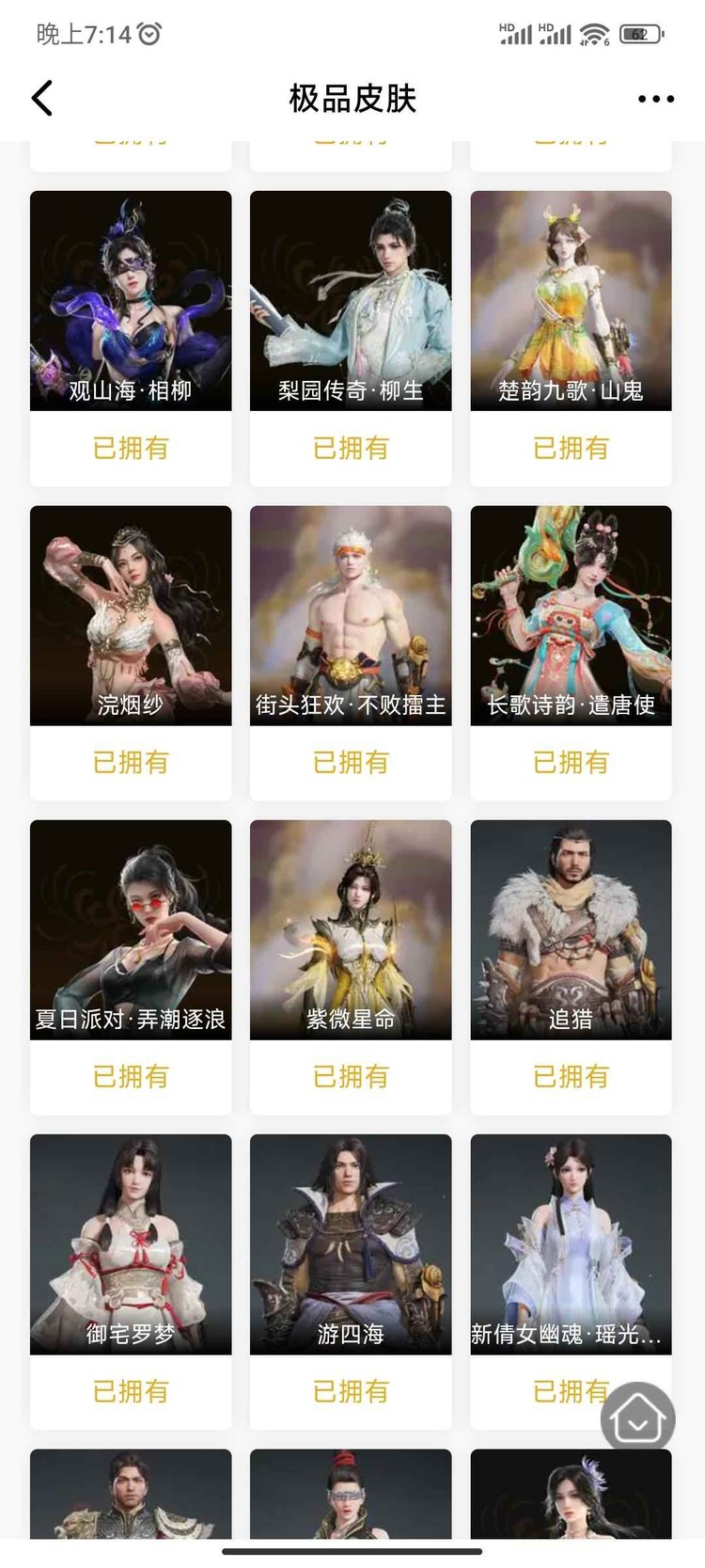Select the 长歌诗韵·遣唐使 entry
The height and width of the screenshot is (1568, 705).
pos(570,614)
